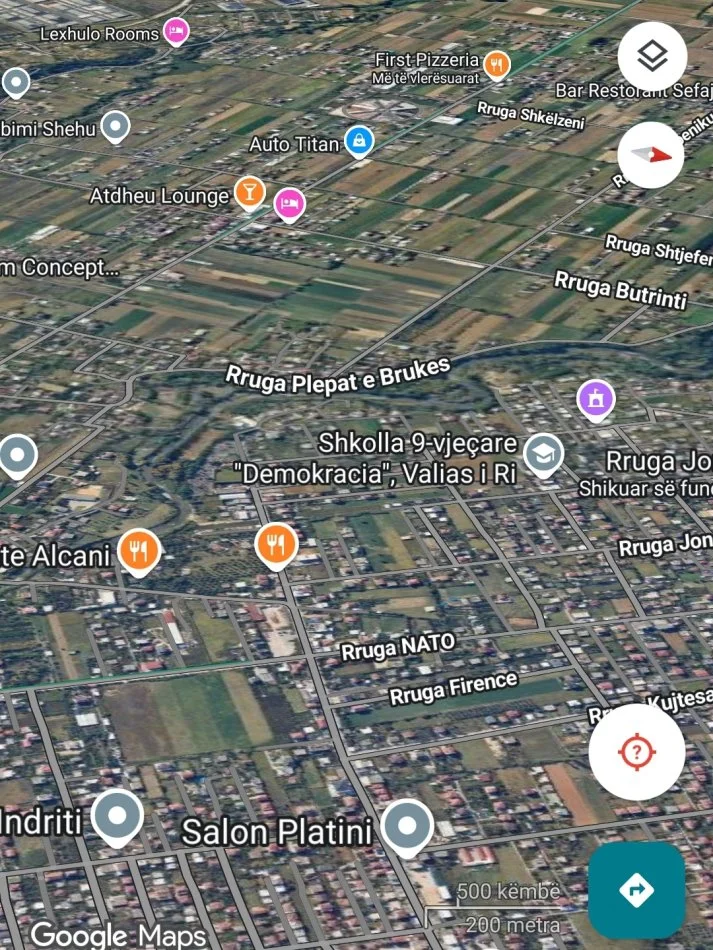This screenshot has height=950, width=713.
Task: Open the map layers selector
Action: click(652, 56)
